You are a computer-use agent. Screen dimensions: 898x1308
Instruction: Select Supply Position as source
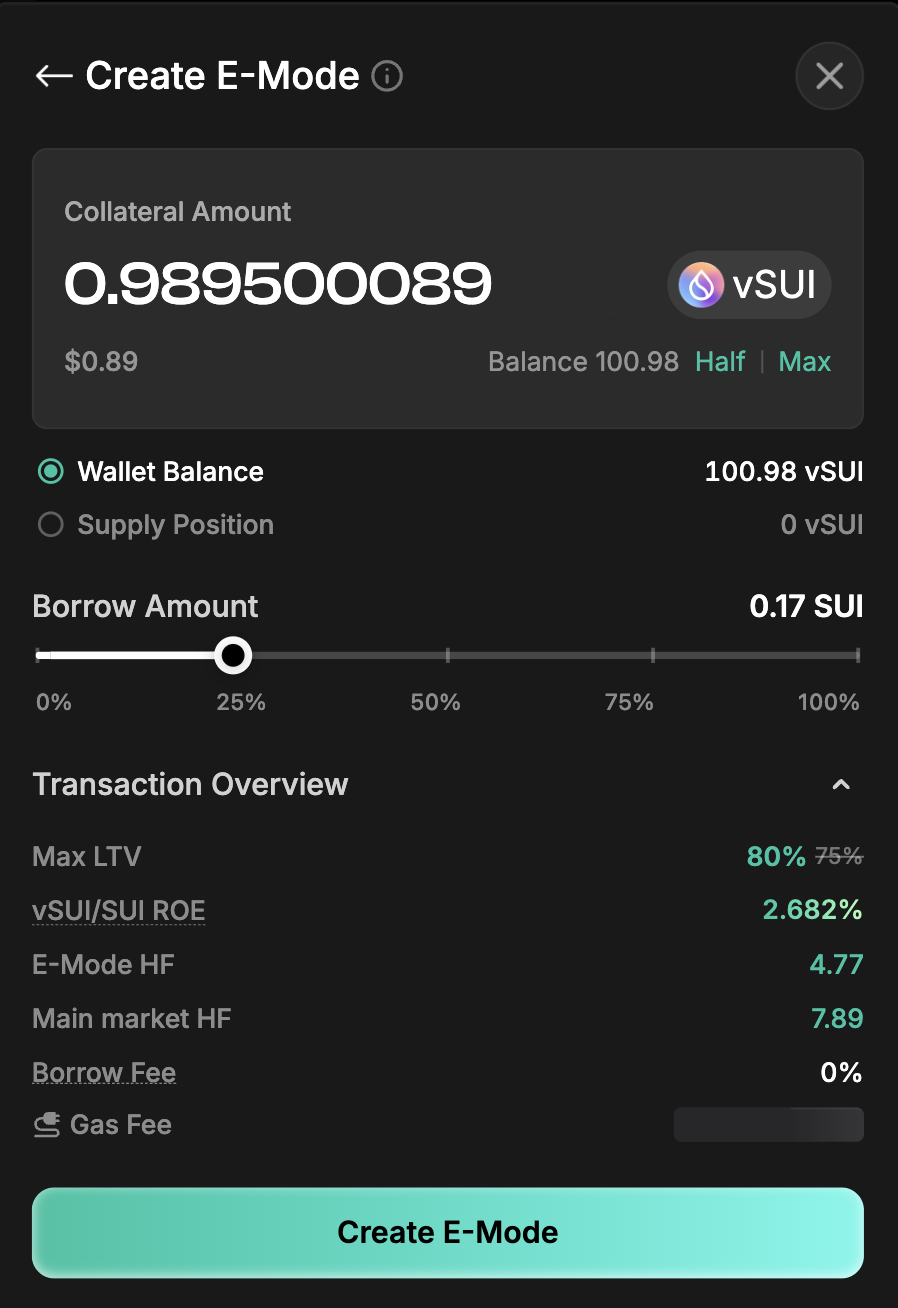(51, 525)
